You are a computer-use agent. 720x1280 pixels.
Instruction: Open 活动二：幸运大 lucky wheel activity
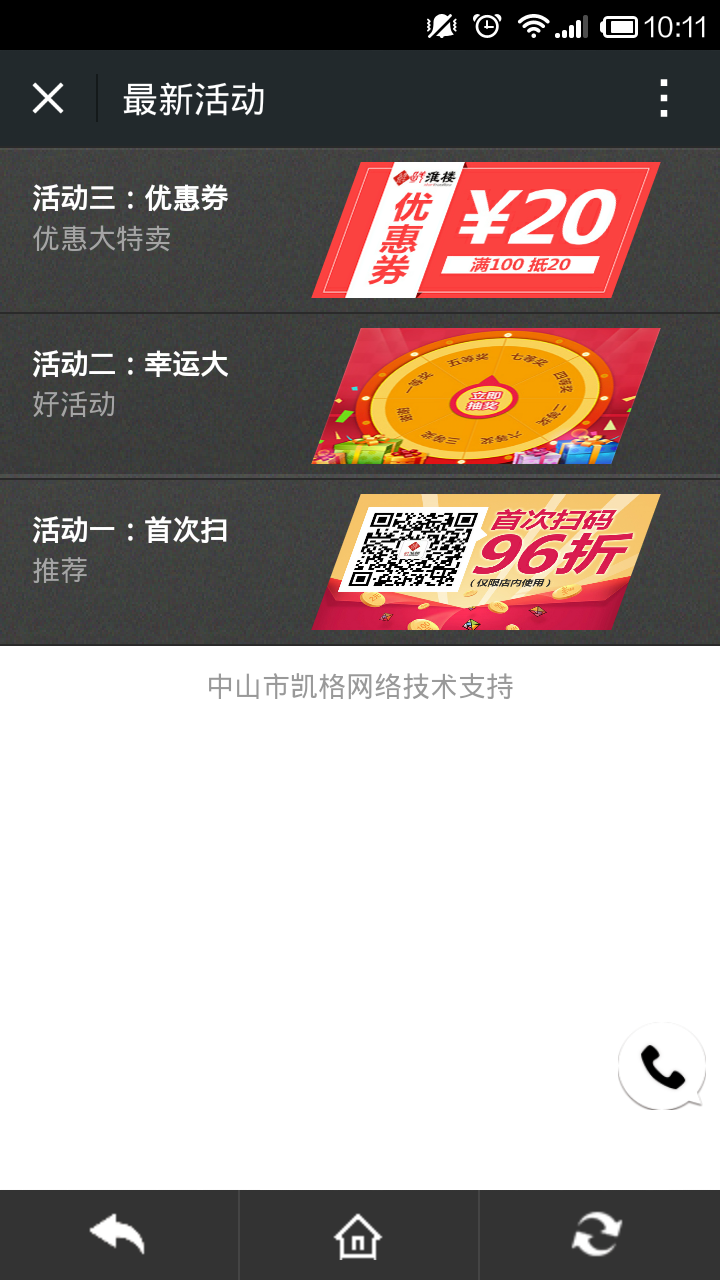[360, 395]
